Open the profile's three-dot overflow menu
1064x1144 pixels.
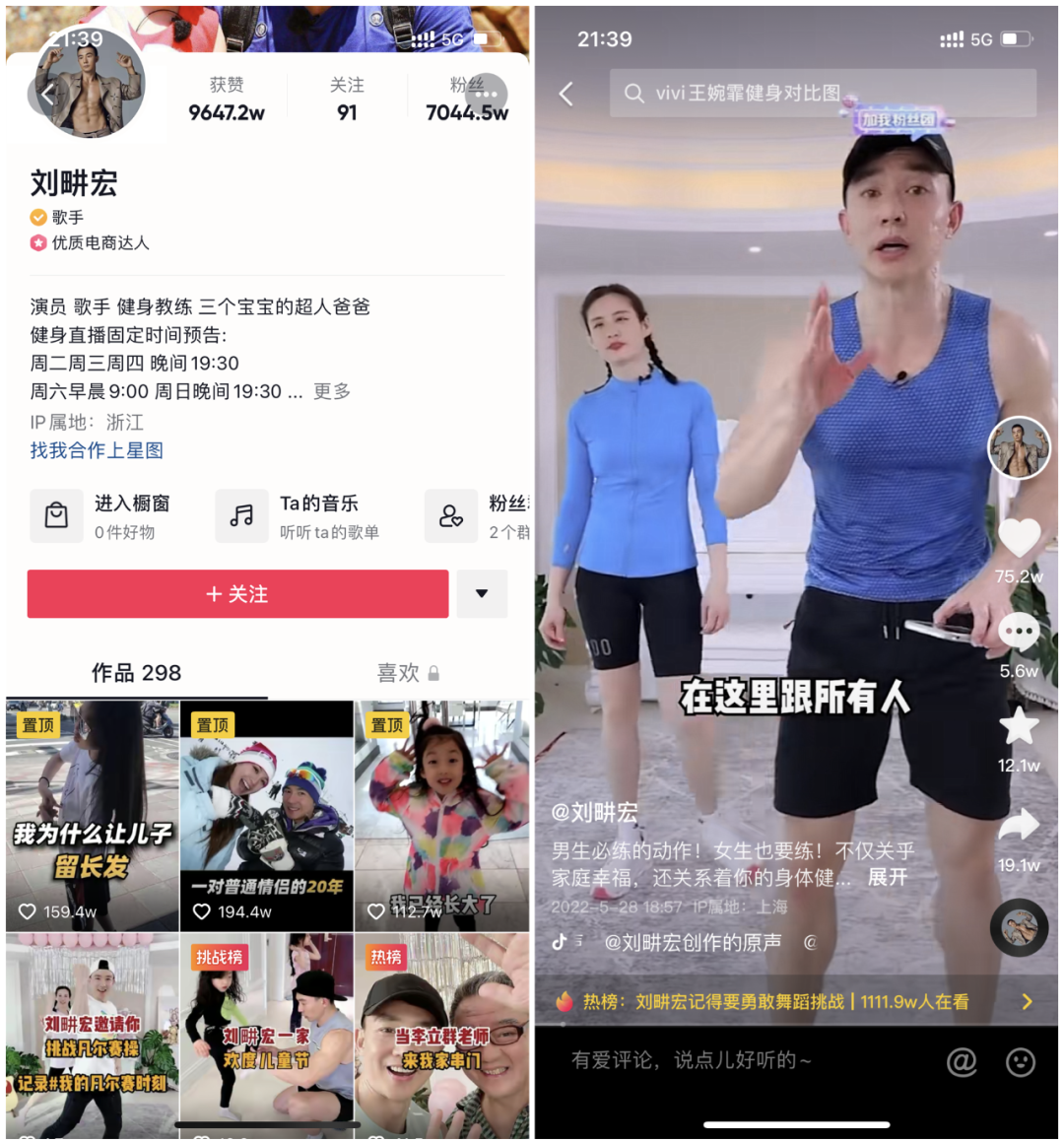point(486,96)
